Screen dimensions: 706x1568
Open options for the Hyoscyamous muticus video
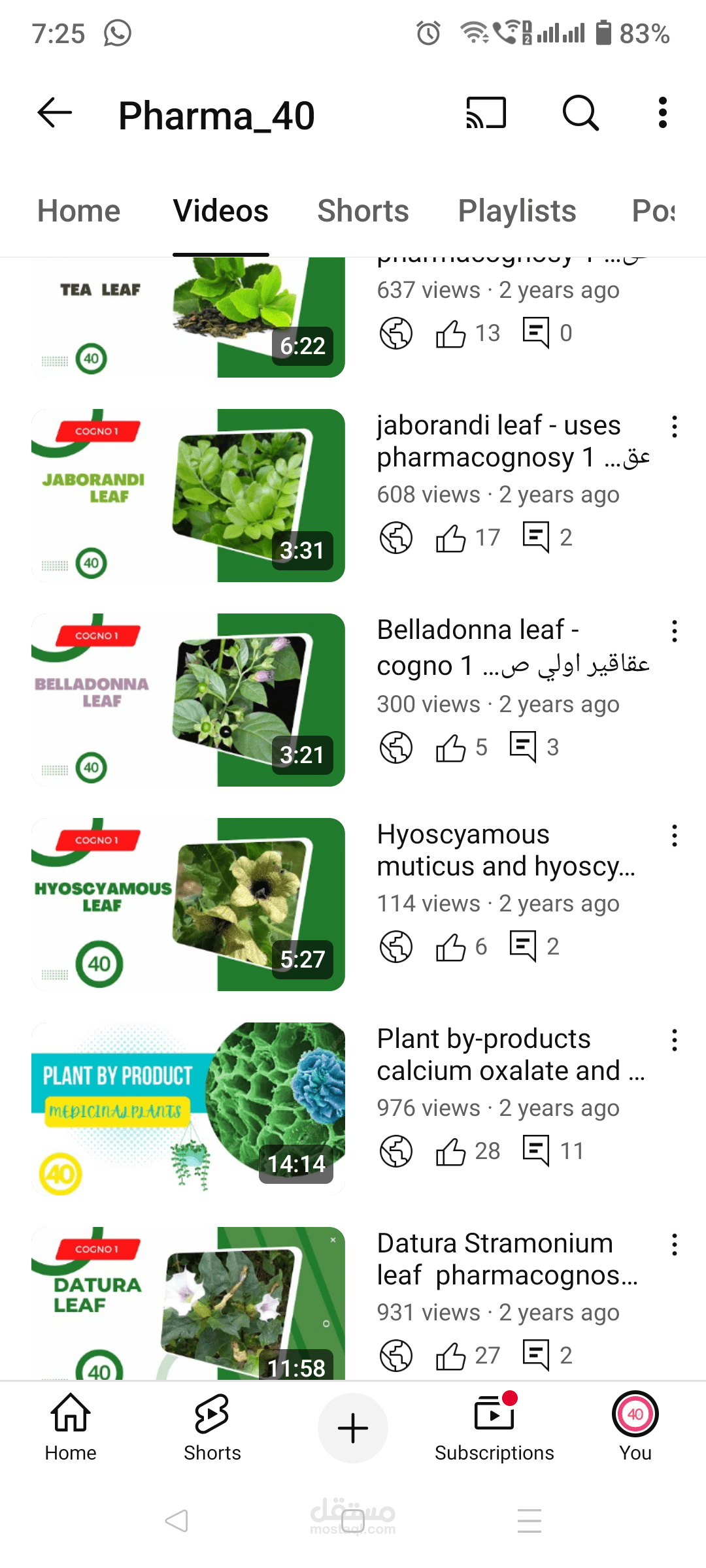[675, 836]
